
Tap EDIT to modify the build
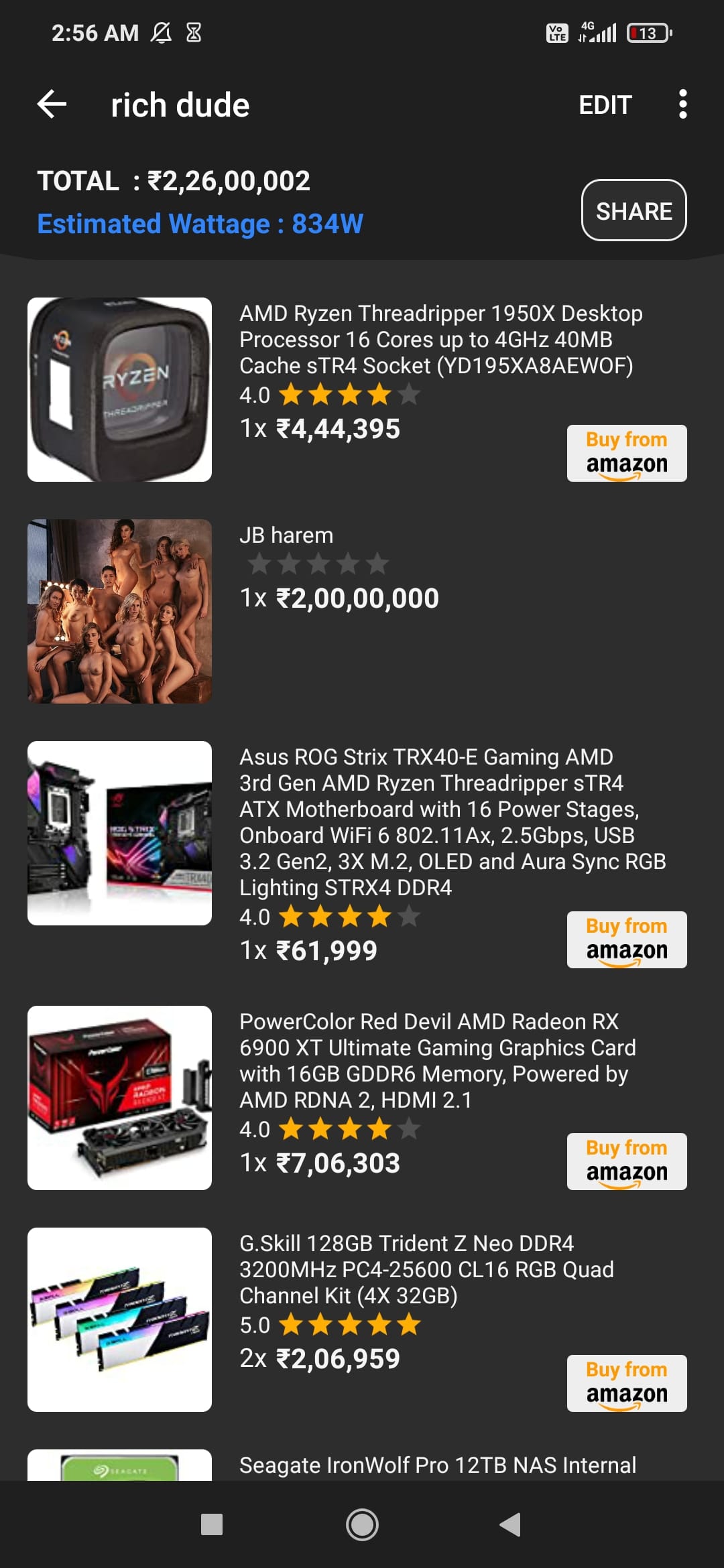coord(605,105)
